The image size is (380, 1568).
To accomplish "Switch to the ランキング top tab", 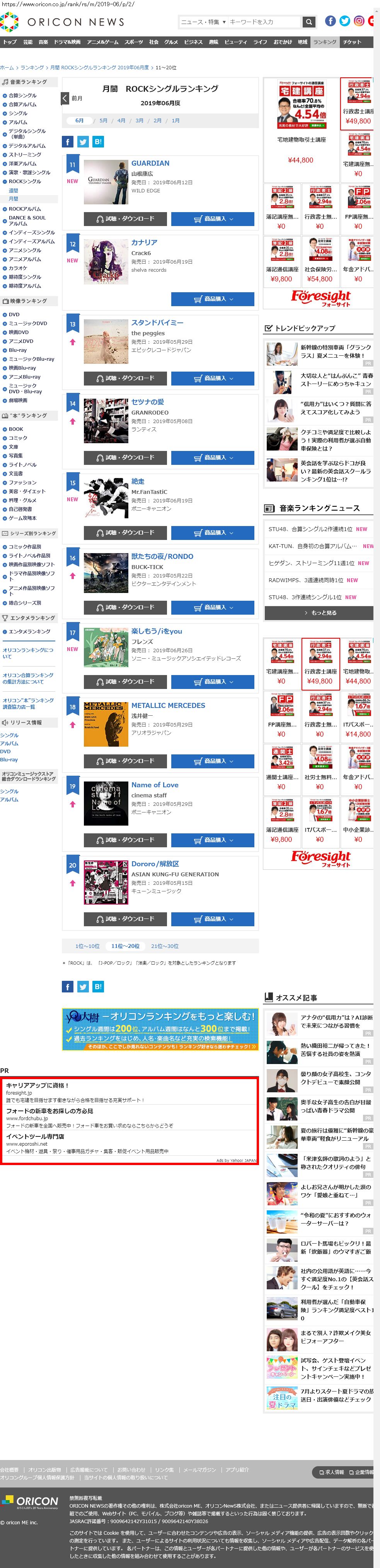I will coord(325,42).
